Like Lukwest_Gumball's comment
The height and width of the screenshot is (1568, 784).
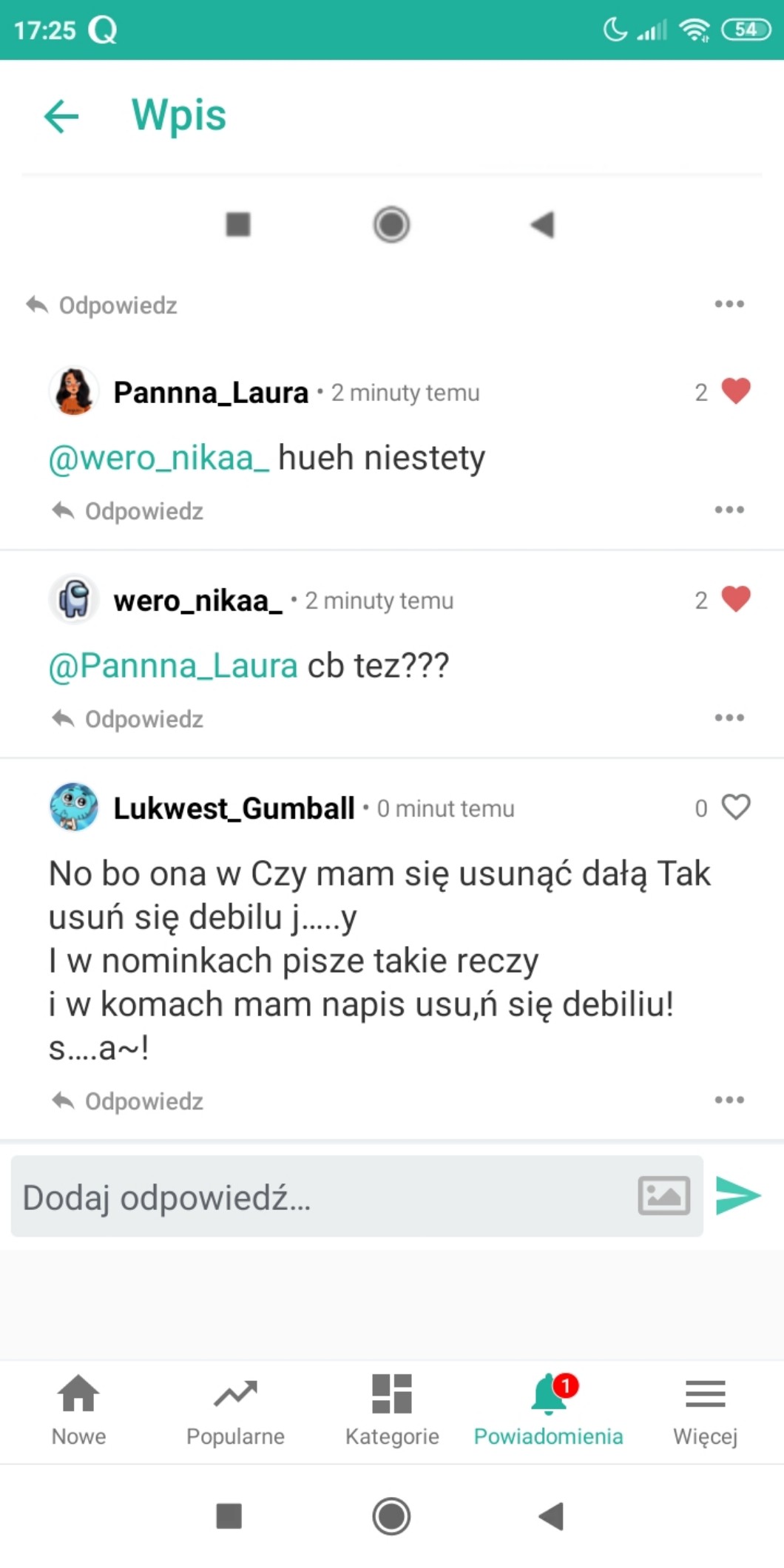click(735, 807)
